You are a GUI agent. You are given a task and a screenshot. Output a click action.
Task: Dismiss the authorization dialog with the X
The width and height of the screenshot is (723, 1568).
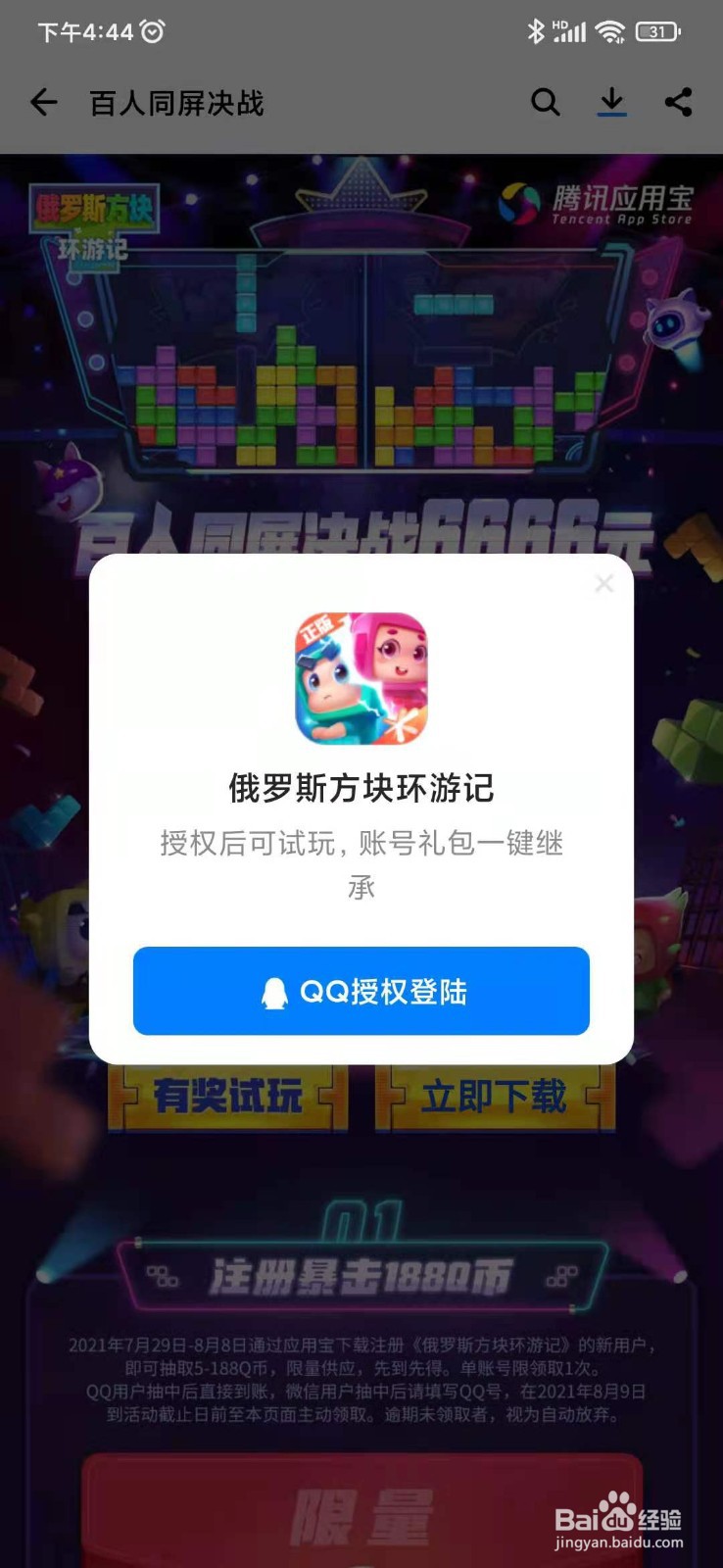(x=603, y=583)
